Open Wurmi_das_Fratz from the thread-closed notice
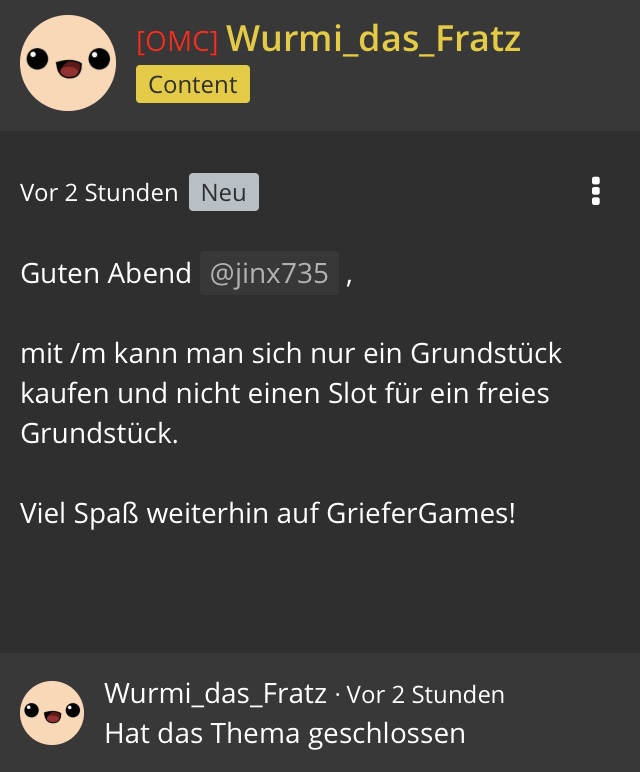 215,693
